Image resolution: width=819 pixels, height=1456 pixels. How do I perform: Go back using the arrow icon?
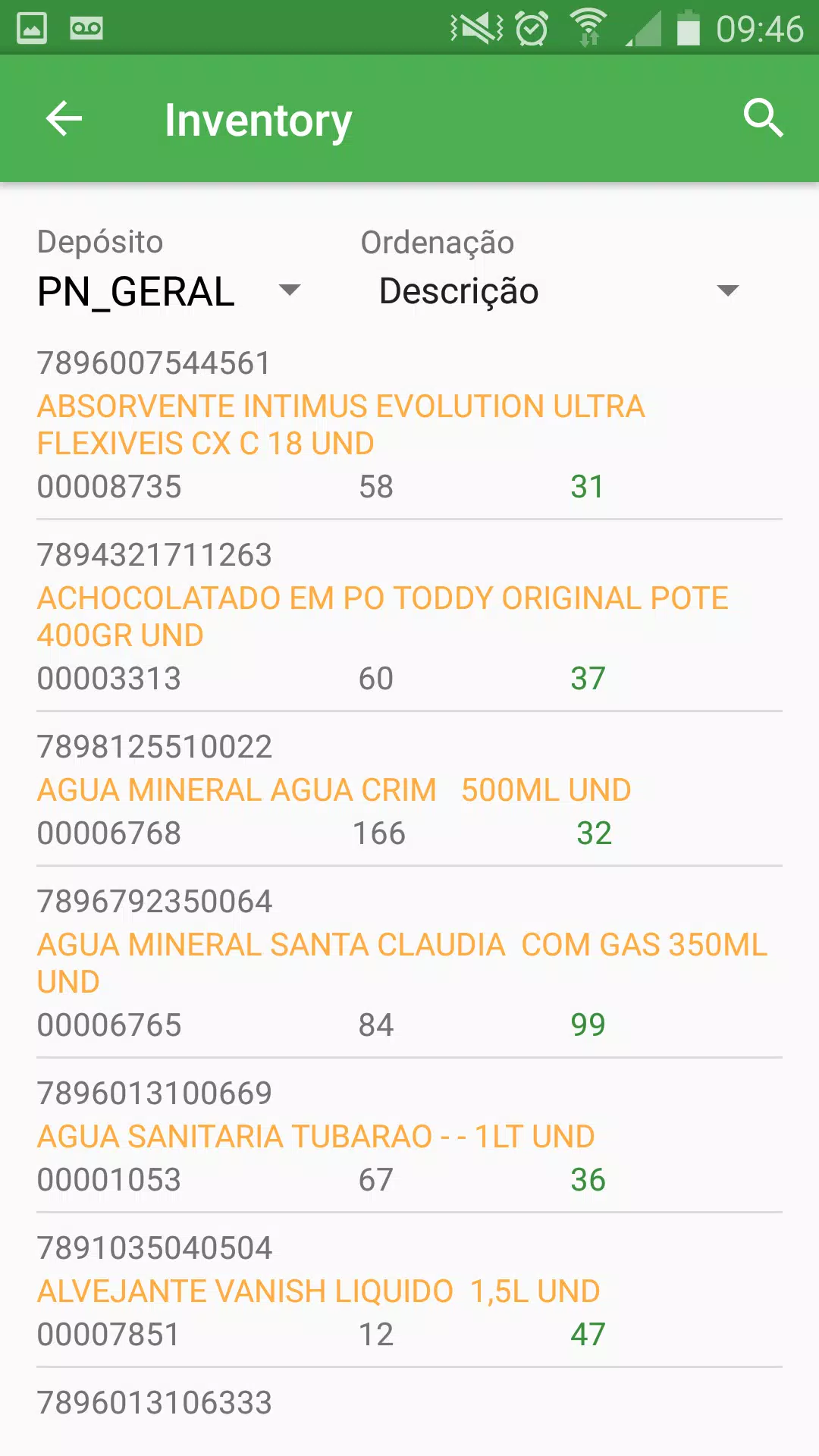click(64, 119)
